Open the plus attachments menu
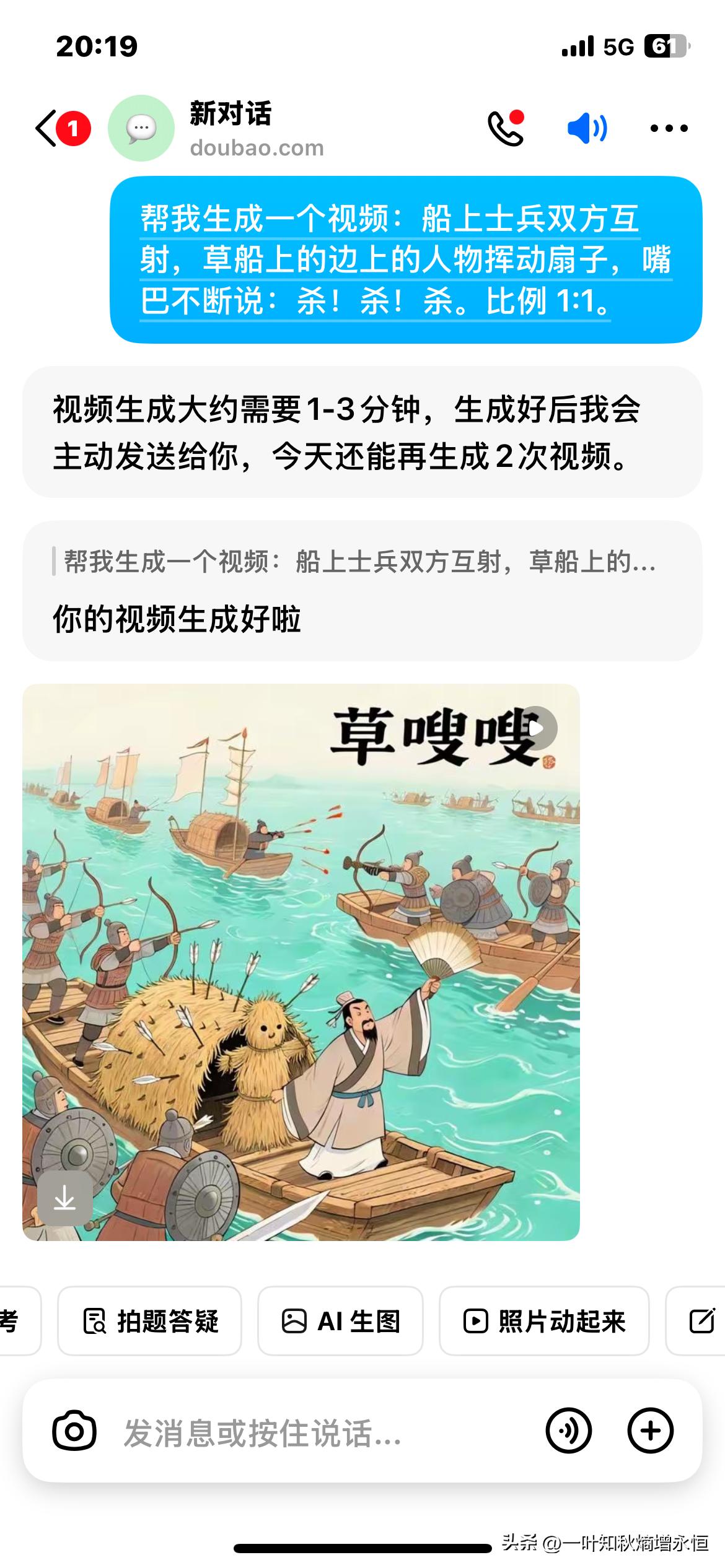 (x=650, y=1431)
